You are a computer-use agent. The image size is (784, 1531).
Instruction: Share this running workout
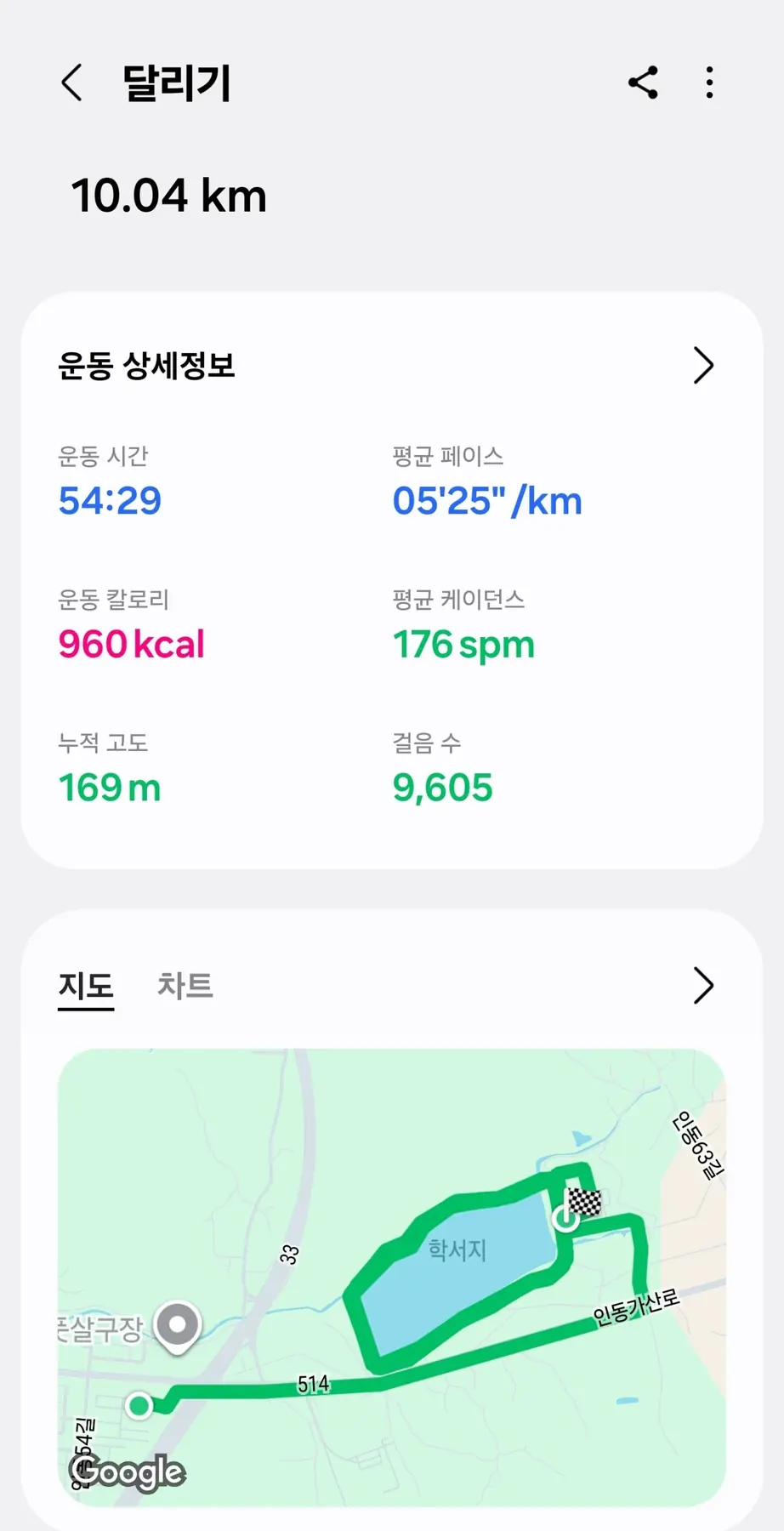[x=643, y=83]
